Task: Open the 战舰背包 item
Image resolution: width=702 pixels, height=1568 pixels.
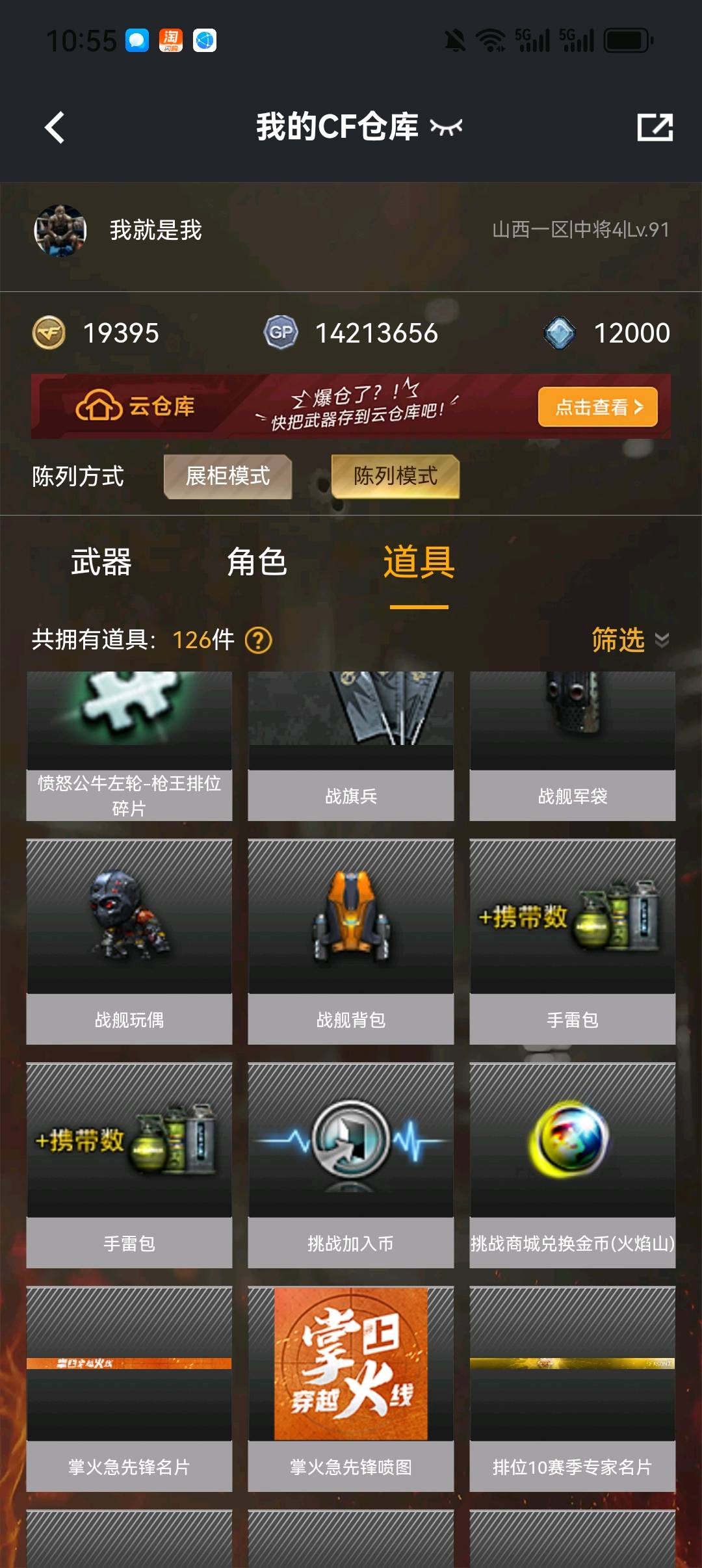Action: pos(350,943)
